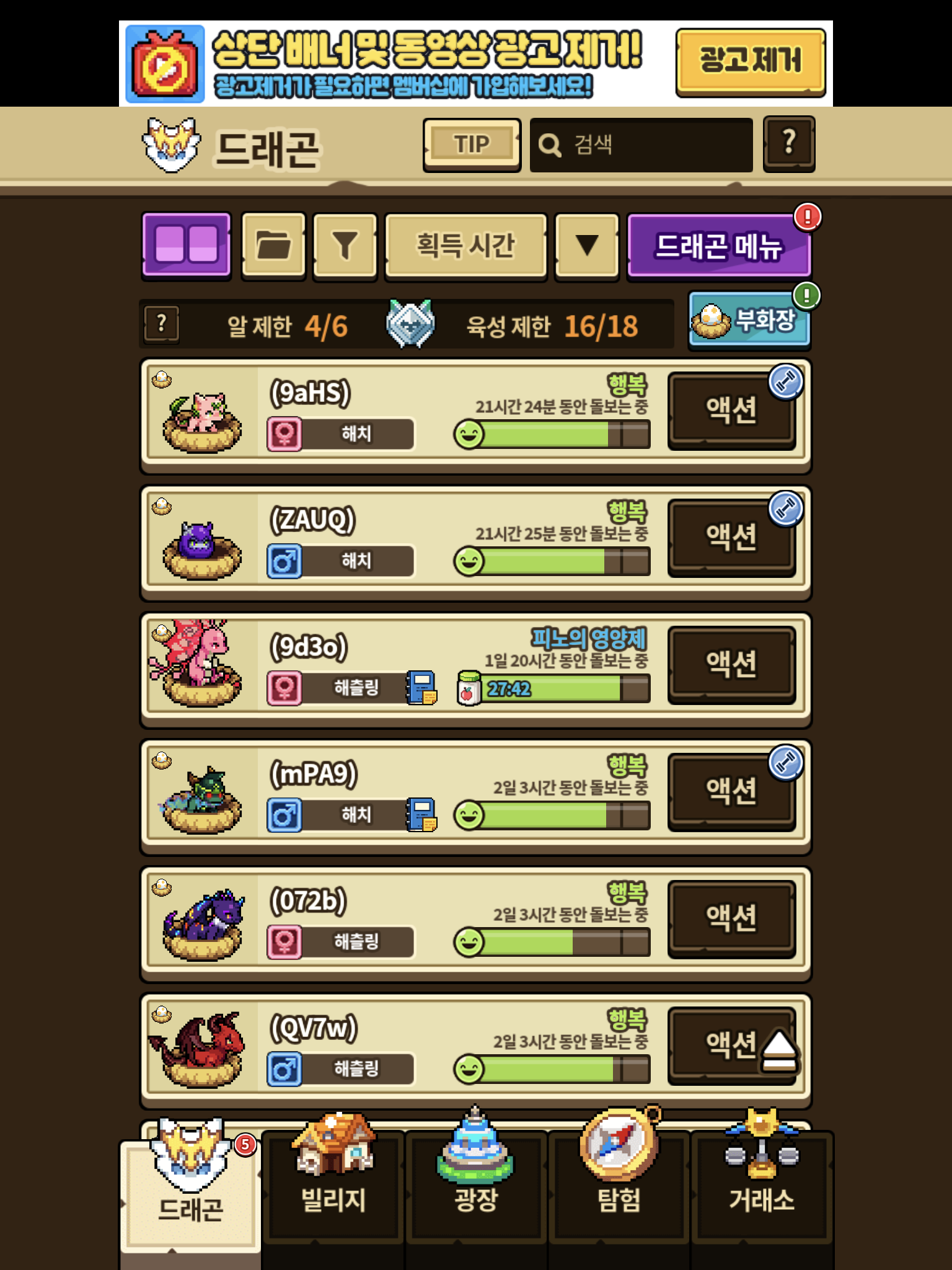Open the question mark help at top
Viewport: 952px width, 1270px height.
pos(788,144)
